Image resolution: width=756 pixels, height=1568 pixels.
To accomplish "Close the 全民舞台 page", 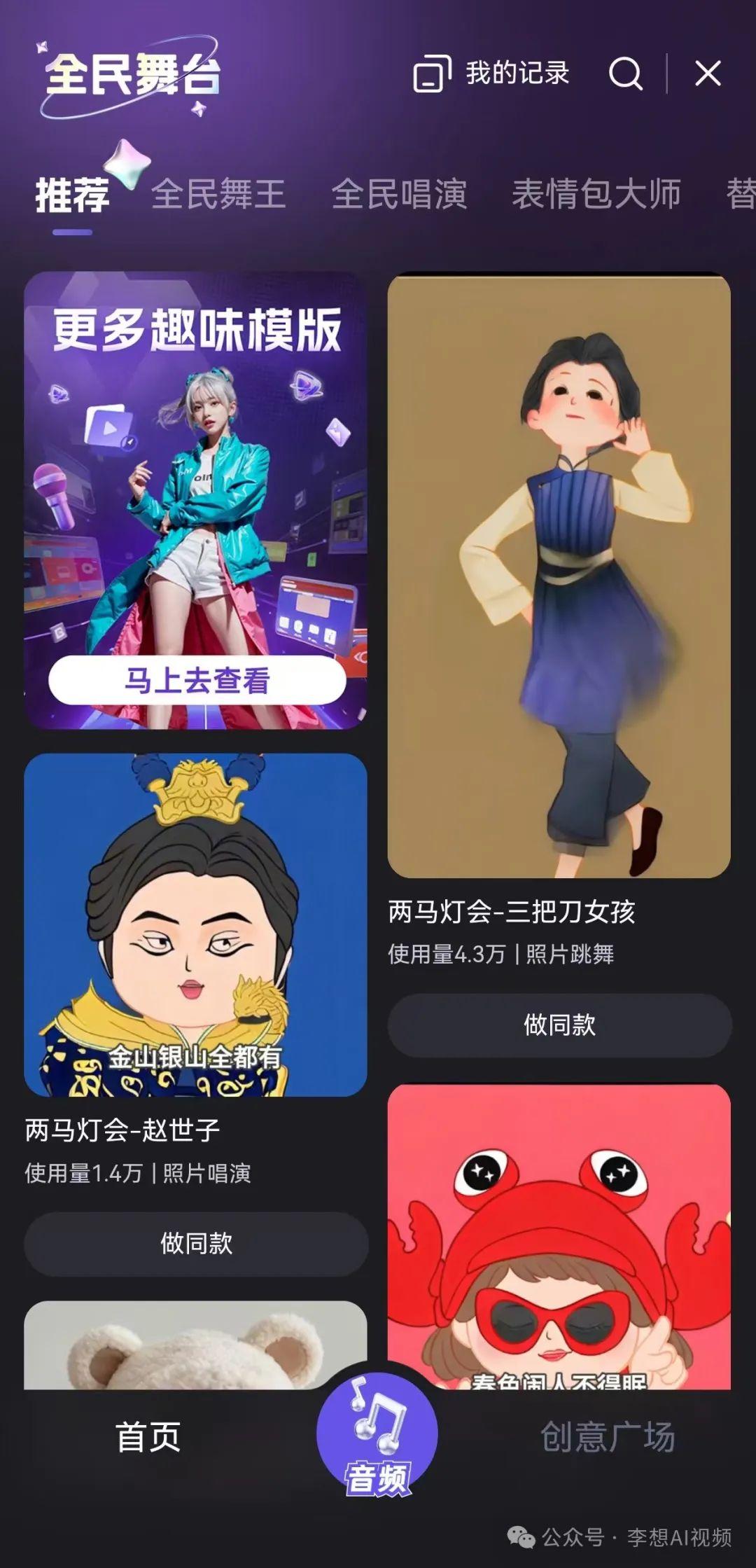I will [708, 74].
